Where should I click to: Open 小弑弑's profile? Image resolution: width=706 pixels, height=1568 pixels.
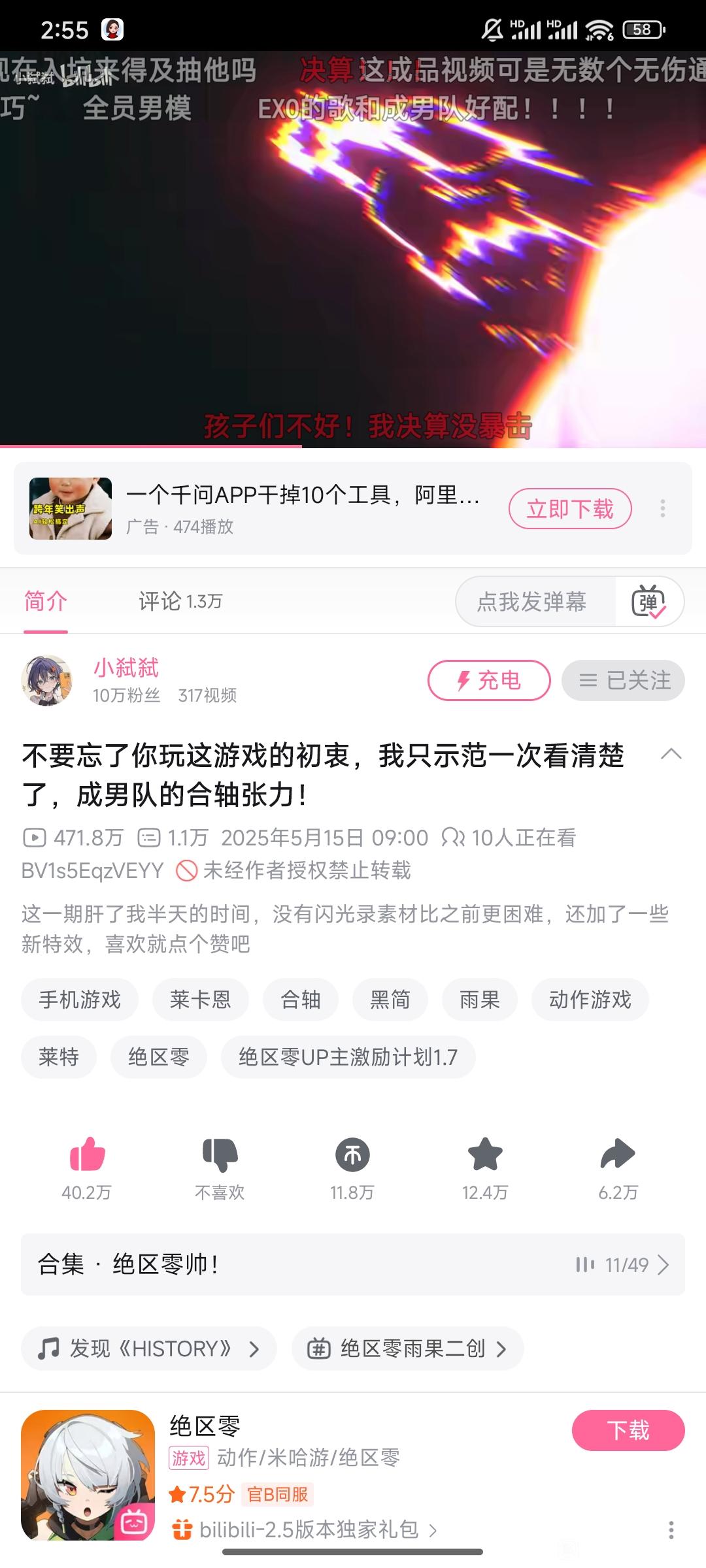pyautogui.click(x=126, y=668)
